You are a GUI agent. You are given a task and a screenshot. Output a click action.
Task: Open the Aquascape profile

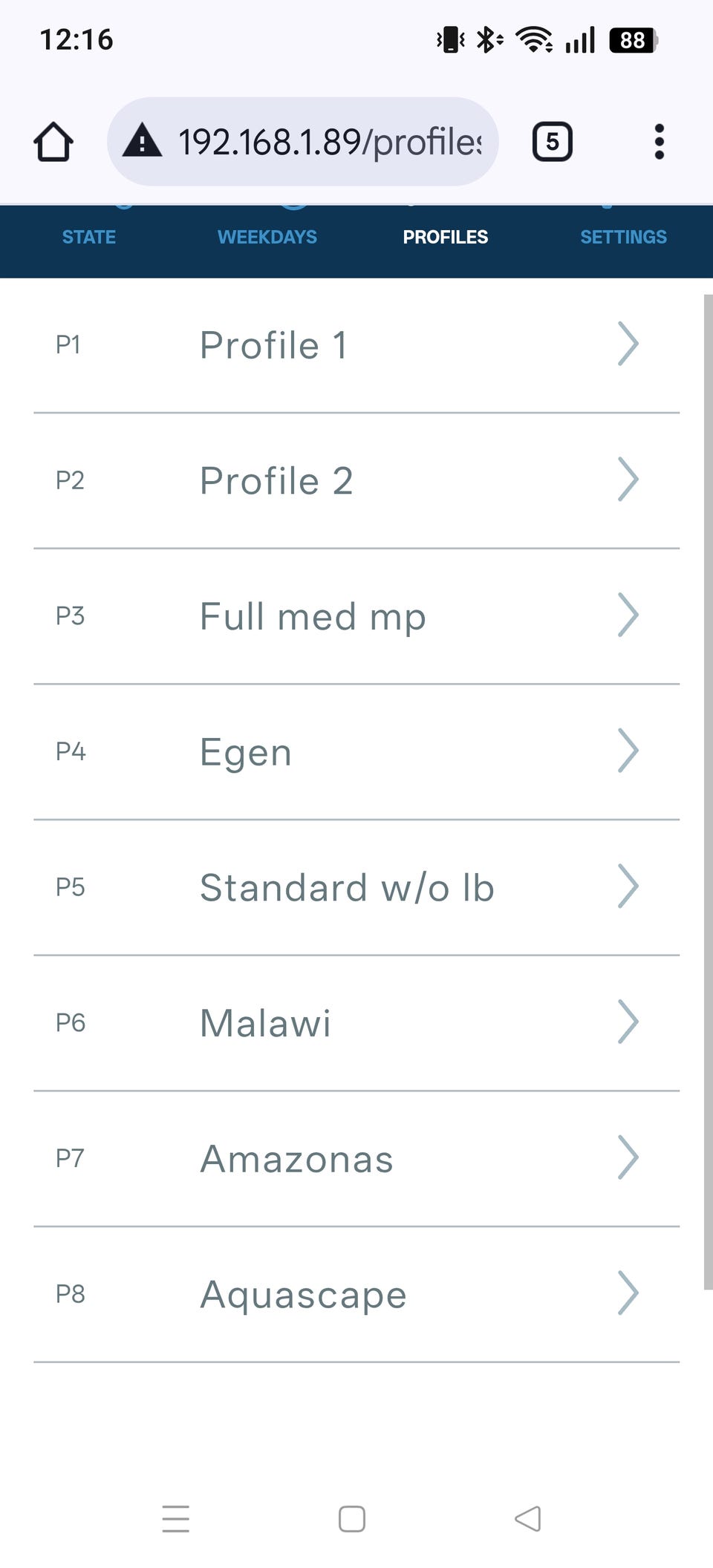point(356,1294)
